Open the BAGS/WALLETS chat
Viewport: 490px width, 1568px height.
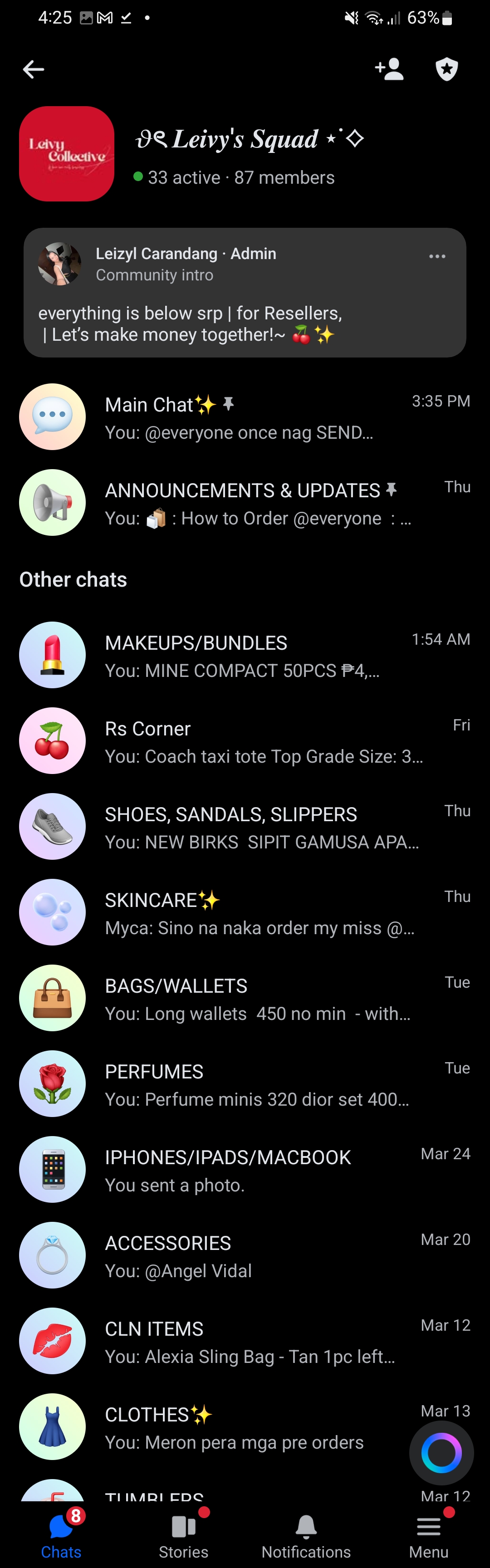pyautogui.click(x=244, y=999)
